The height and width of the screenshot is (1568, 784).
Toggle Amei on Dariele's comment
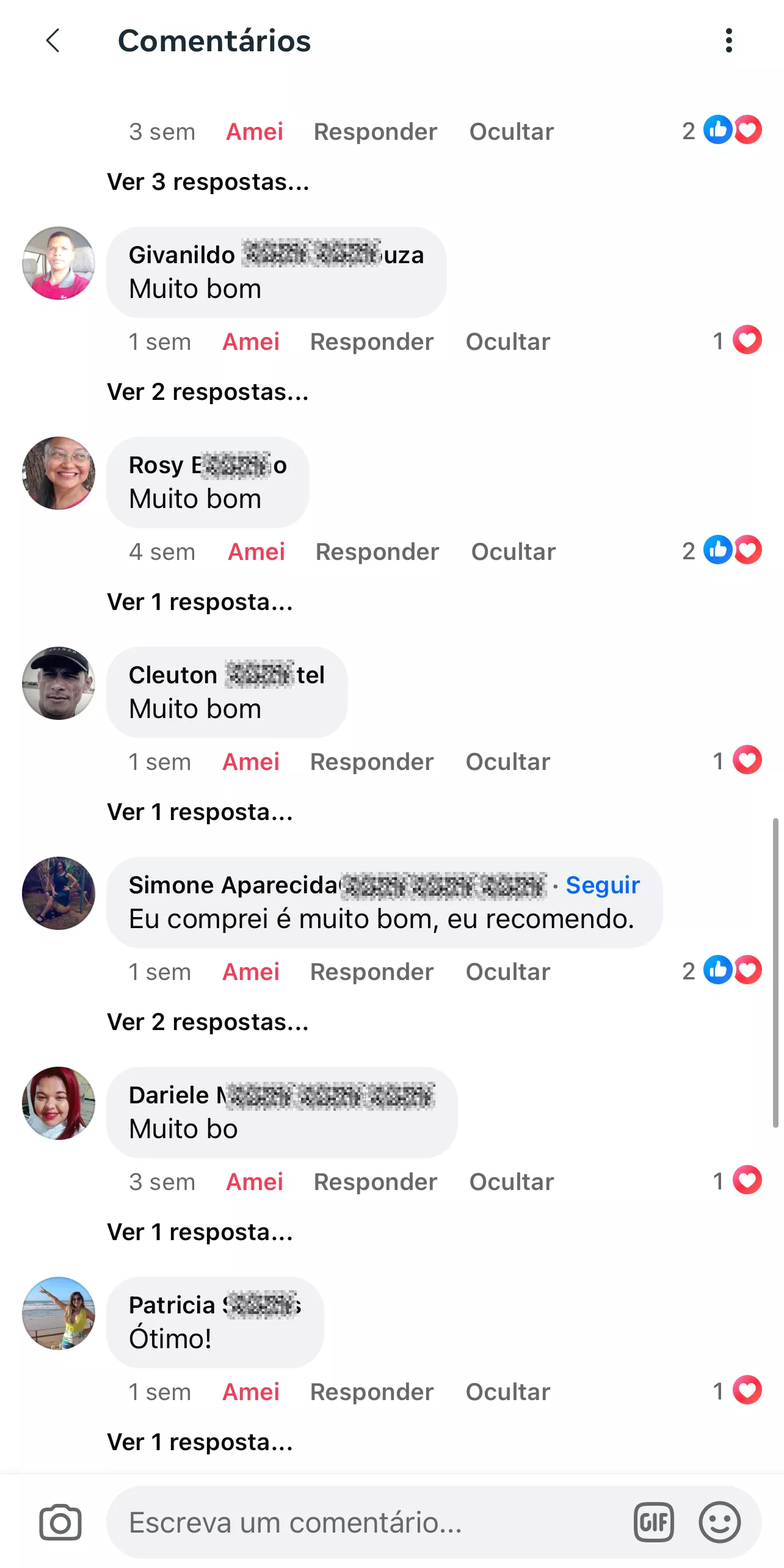coord(255,1182)
